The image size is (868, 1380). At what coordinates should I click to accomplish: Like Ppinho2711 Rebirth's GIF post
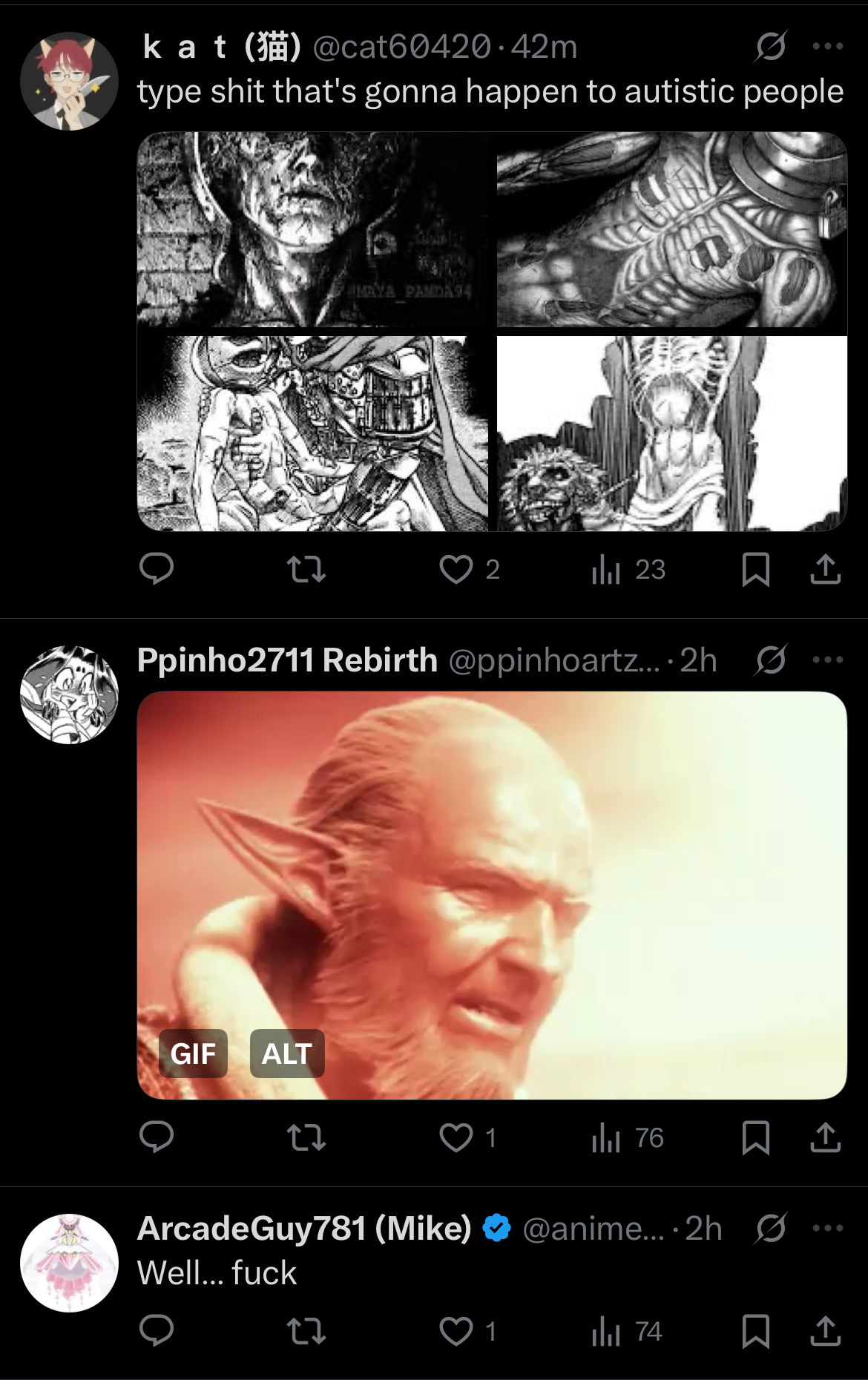pyautogui.click(x=456, y=1138)
